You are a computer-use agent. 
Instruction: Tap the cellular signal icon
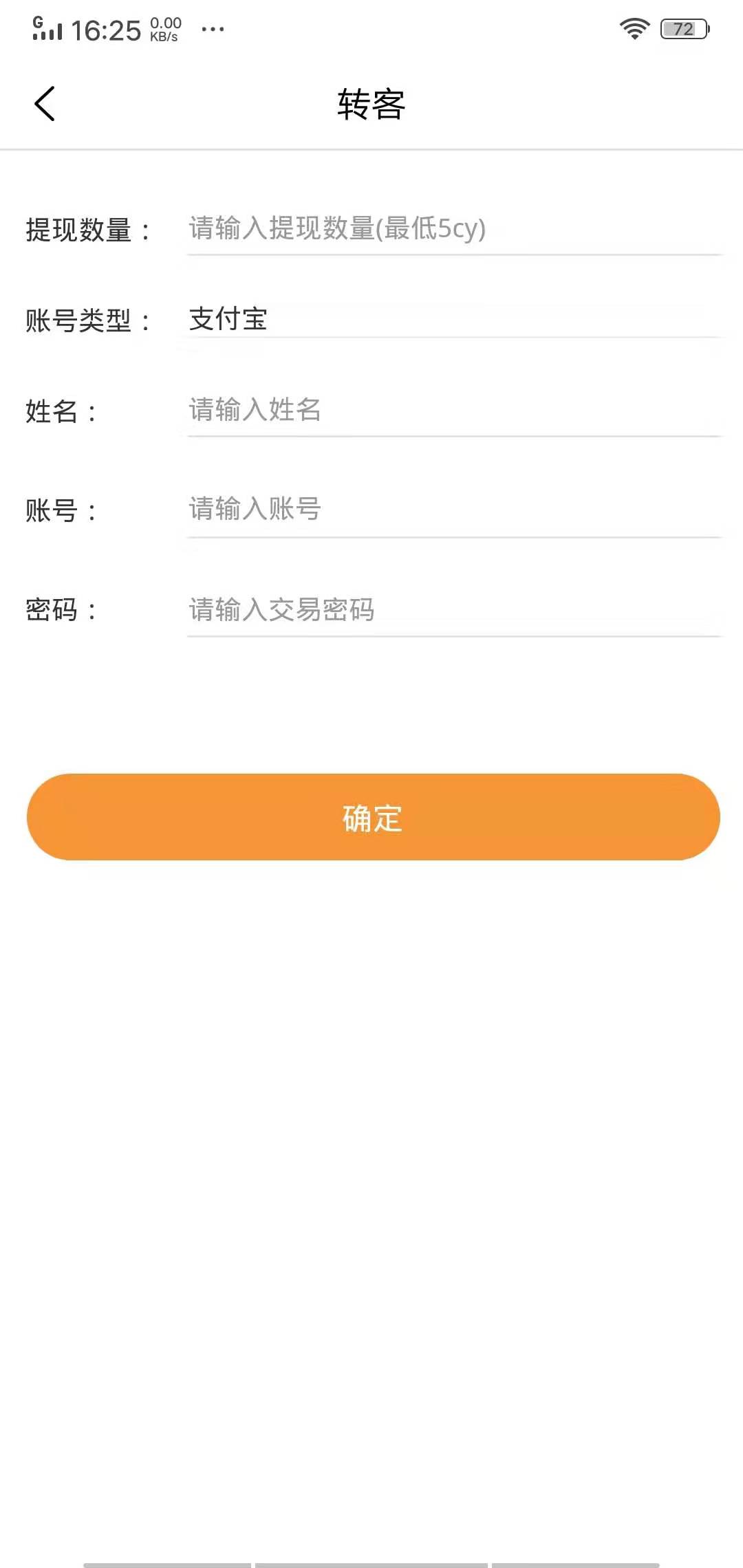coord(51,30)
